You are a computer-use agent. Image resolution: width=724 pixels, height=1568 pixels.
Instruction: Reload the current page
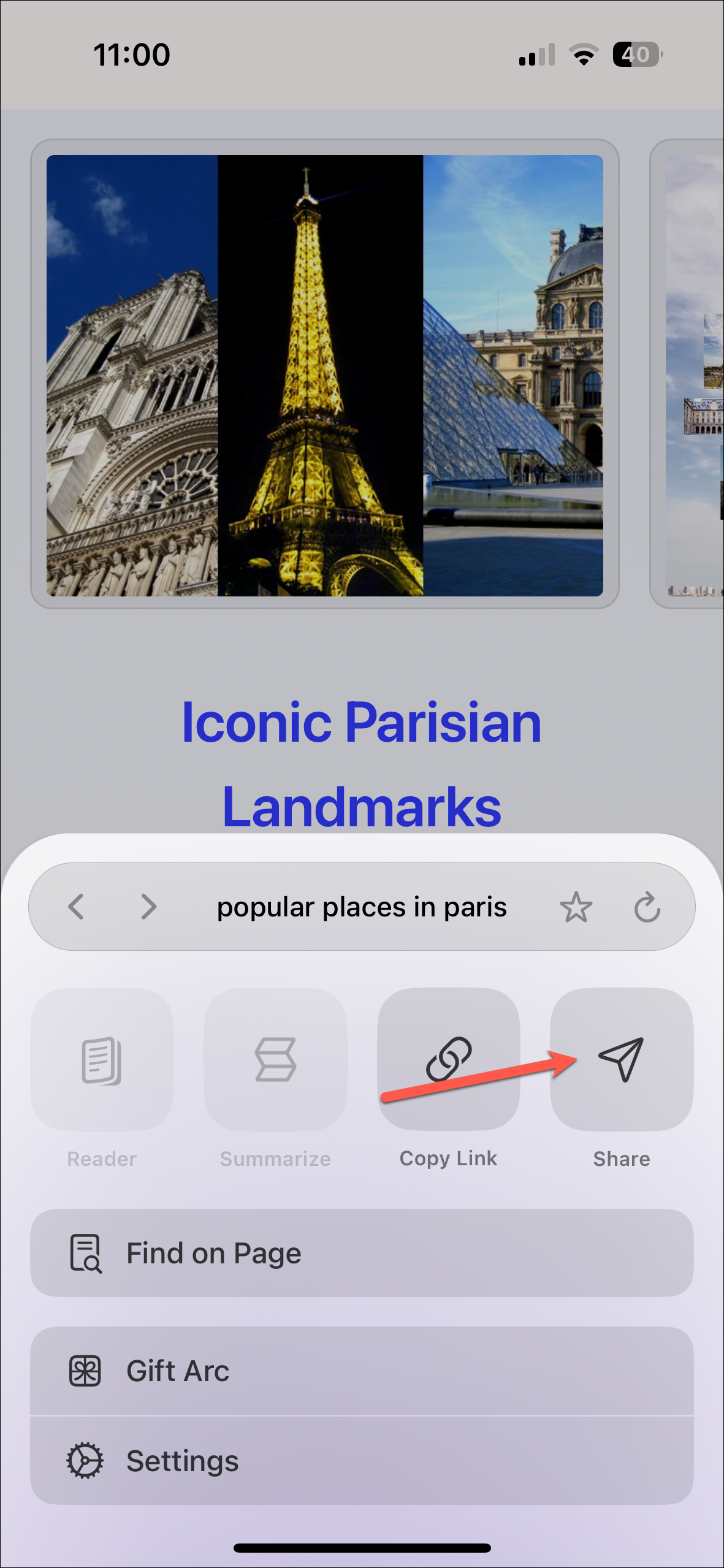click(x=647, y=907)
